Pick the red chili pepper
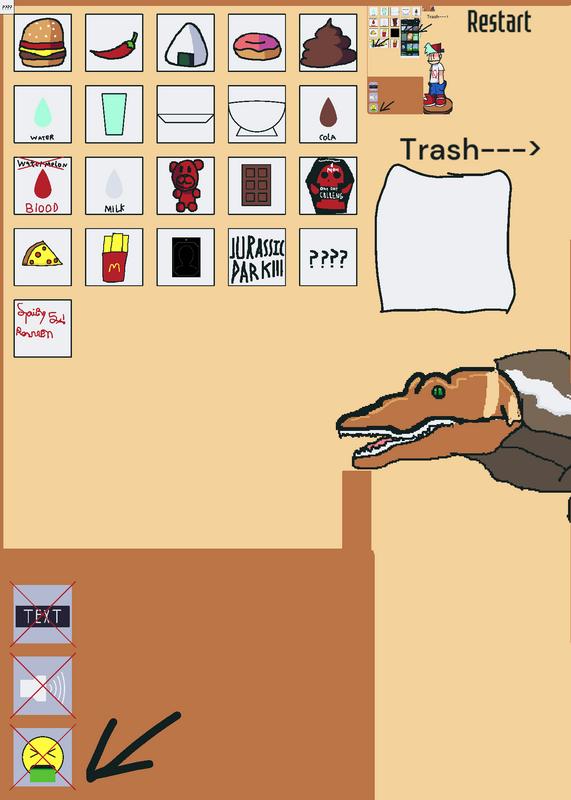 click(x=114, y=43)
